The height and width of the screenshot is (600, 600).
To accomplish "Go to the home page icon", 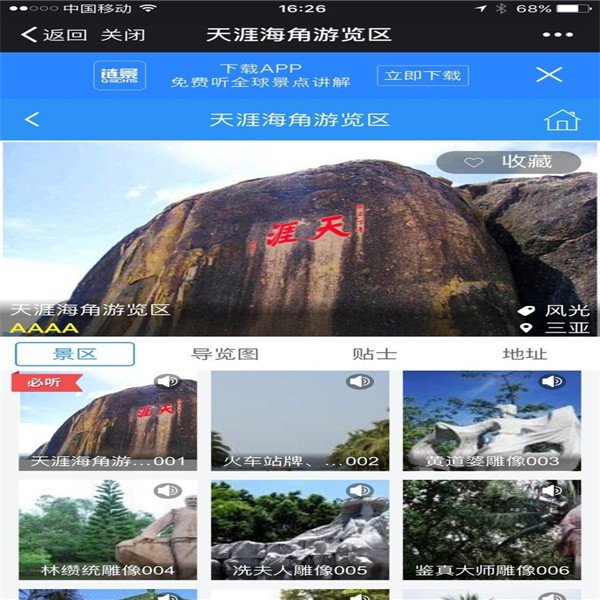I will coord(561,120).
